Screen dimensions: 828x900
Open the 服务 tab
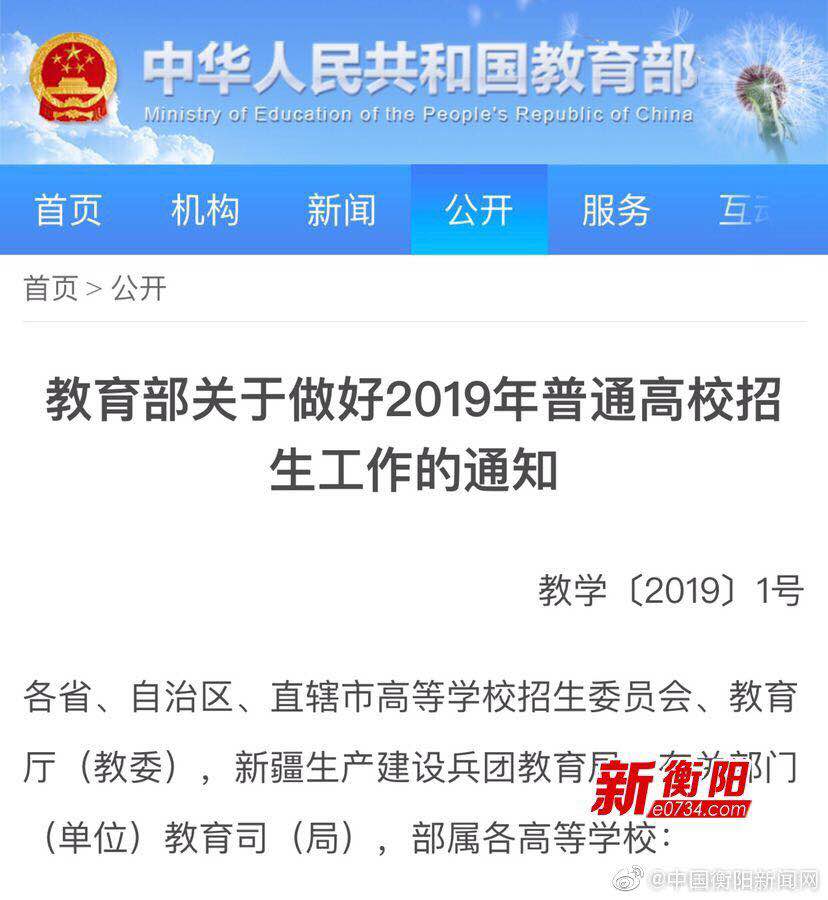(616, 210)
